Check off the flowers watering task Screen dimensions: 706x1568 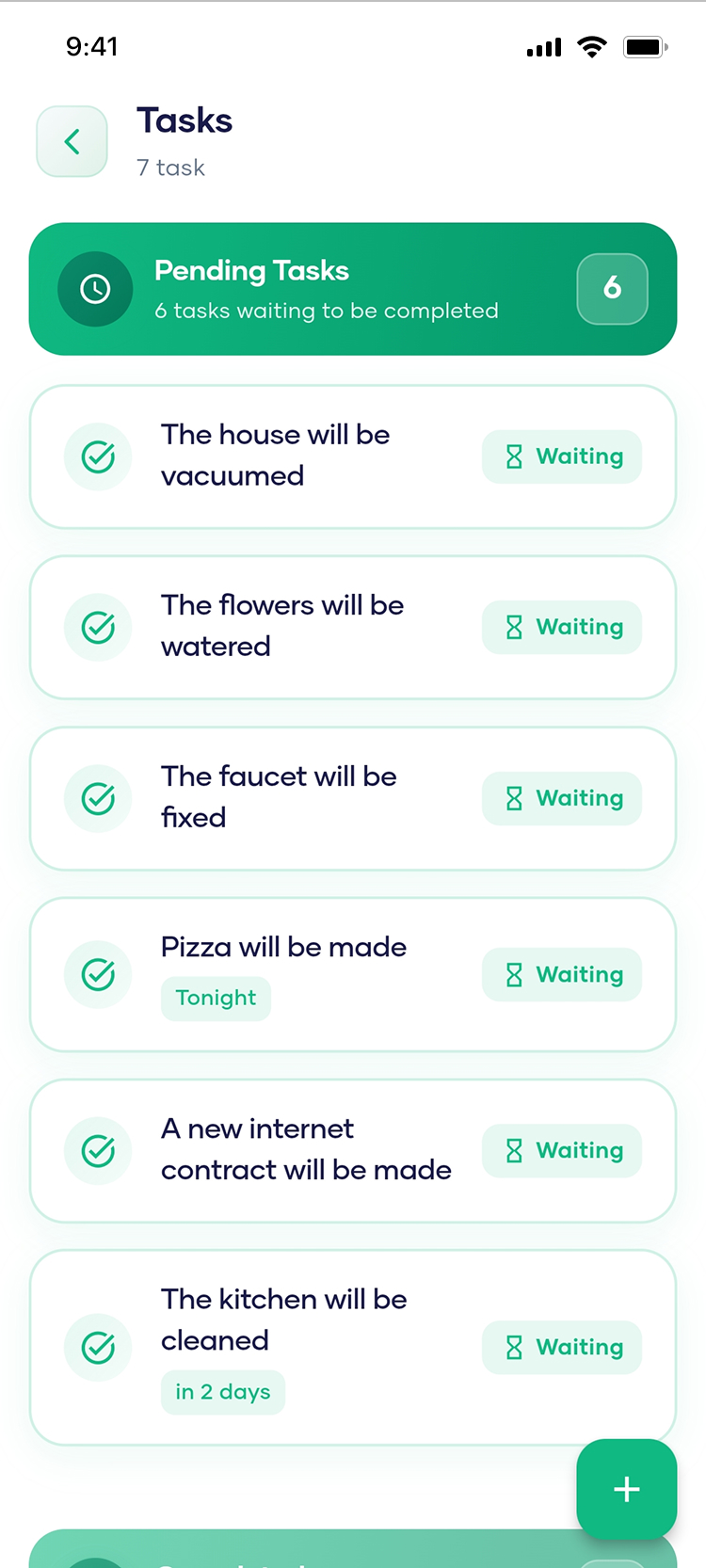[x=98, y=628]
